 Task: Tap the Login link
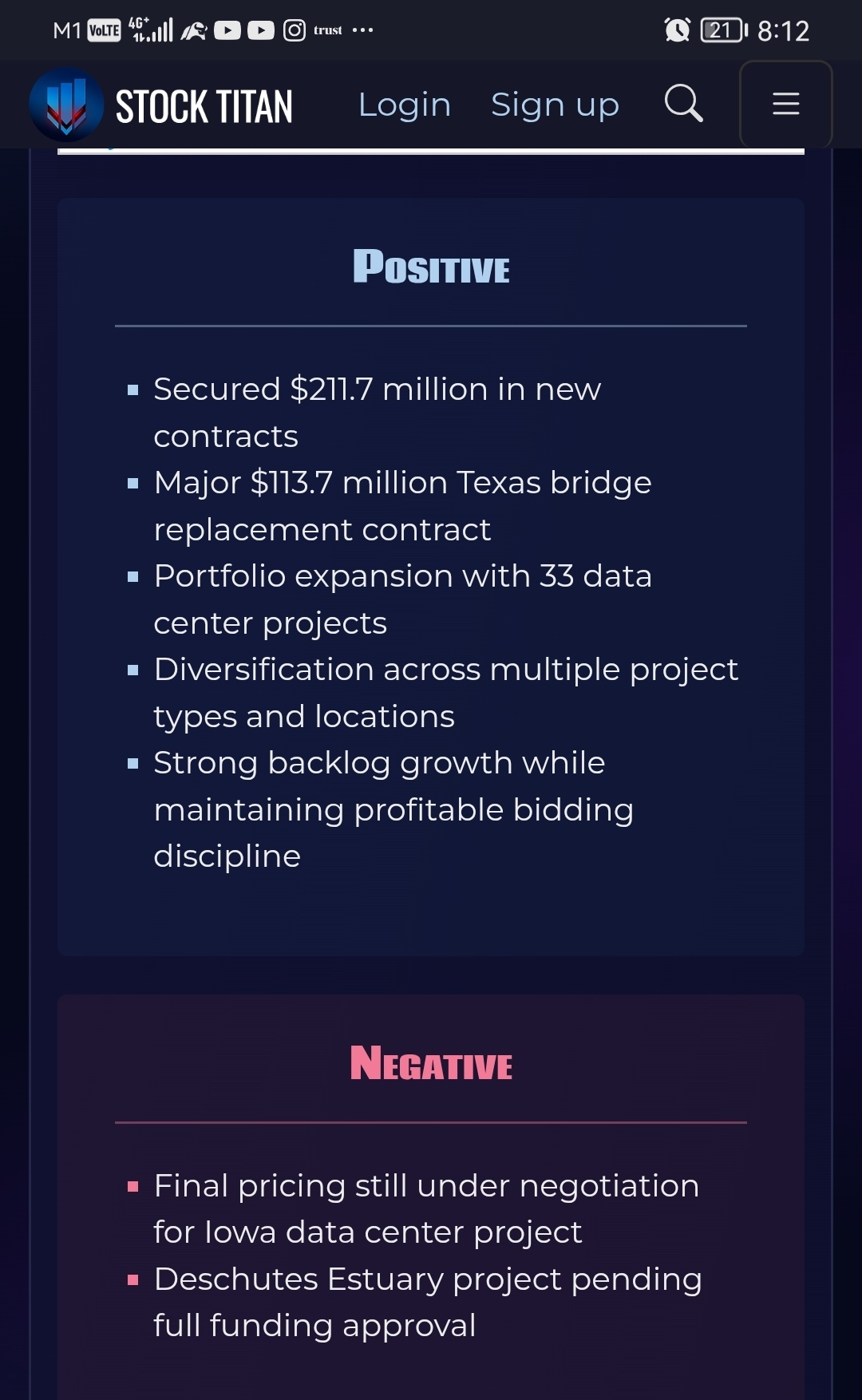coord(405,105)
